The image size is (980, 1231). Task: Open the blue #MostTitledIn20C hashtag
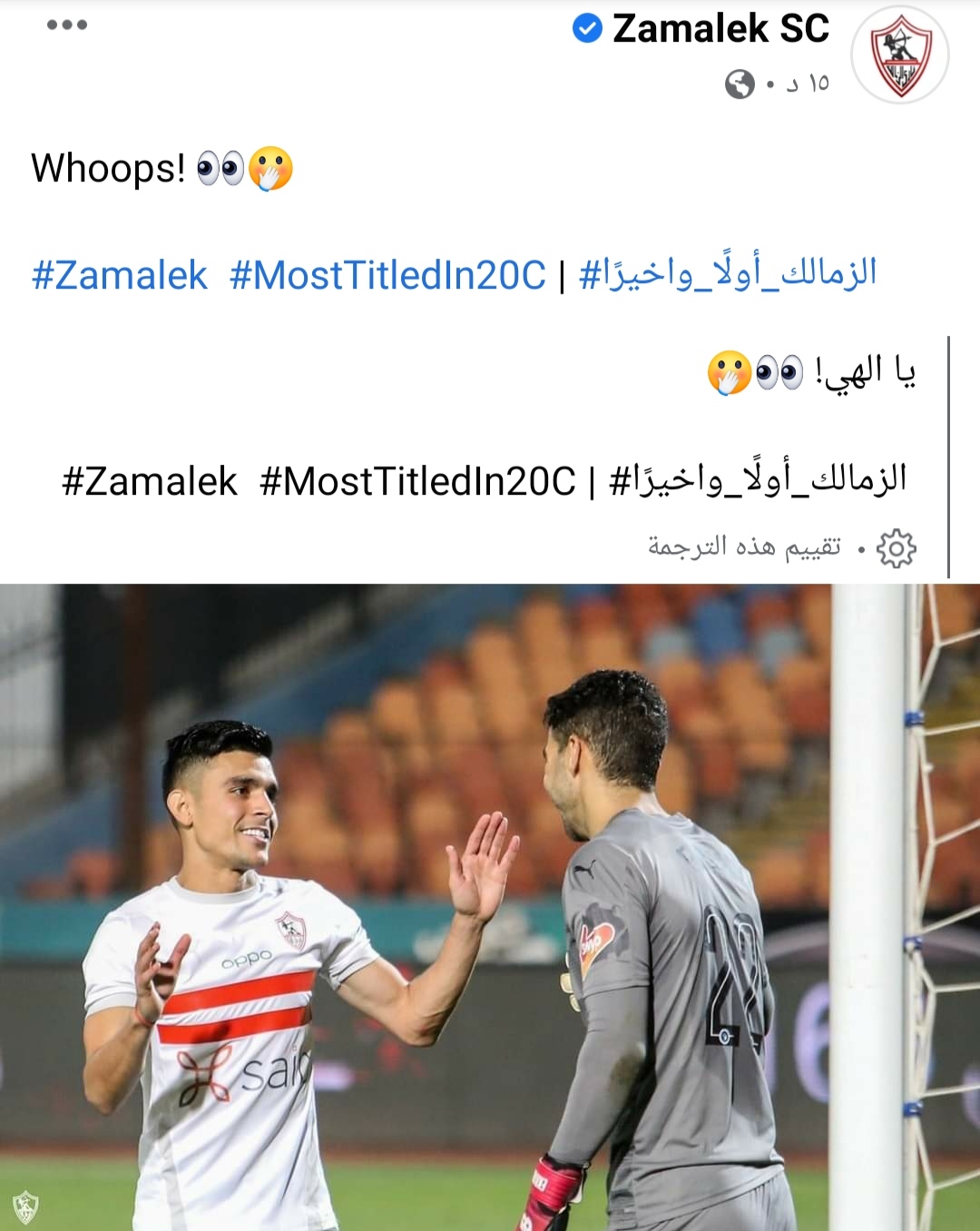click(x=387, y=275)
